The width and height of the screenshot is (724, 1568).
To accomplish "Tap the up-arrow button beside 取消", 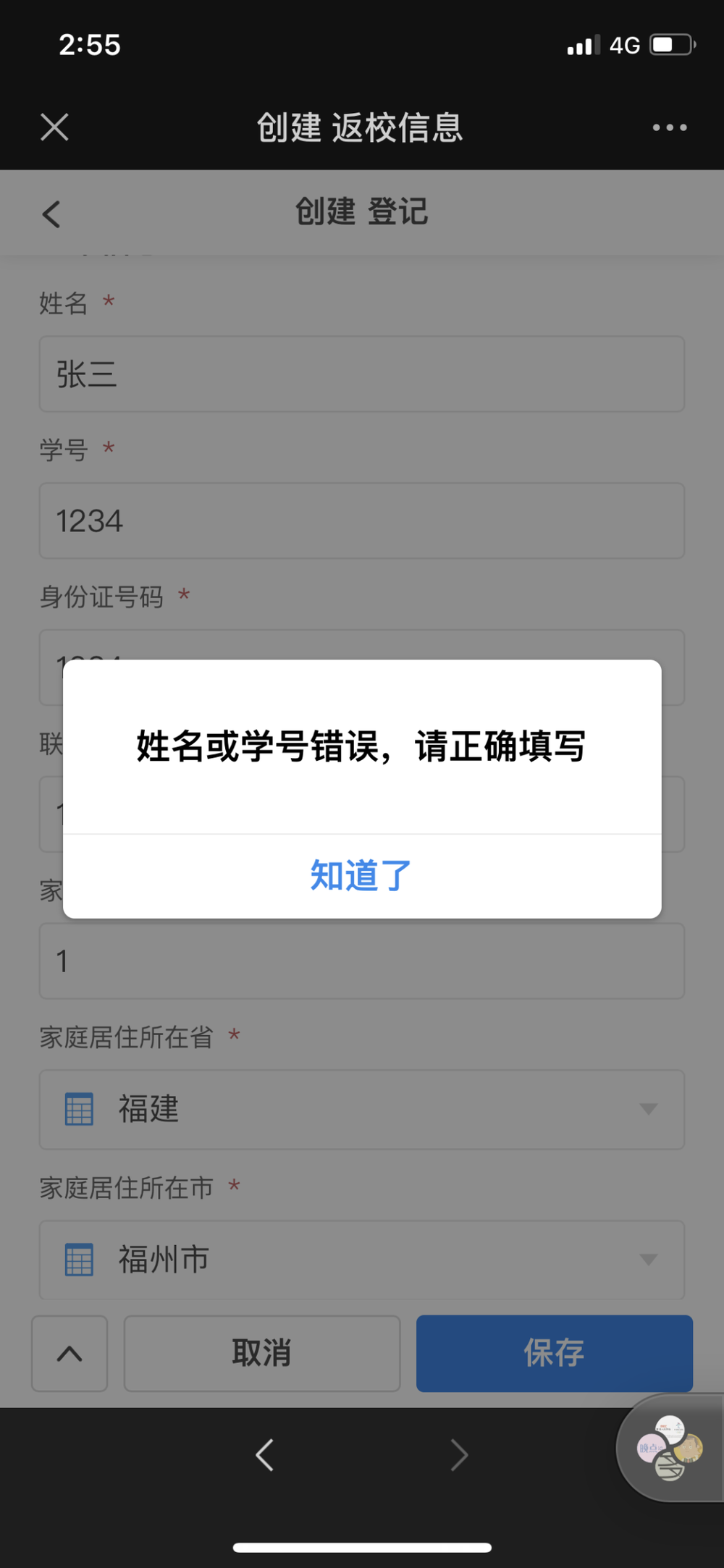I will [x=70, y=1353].
